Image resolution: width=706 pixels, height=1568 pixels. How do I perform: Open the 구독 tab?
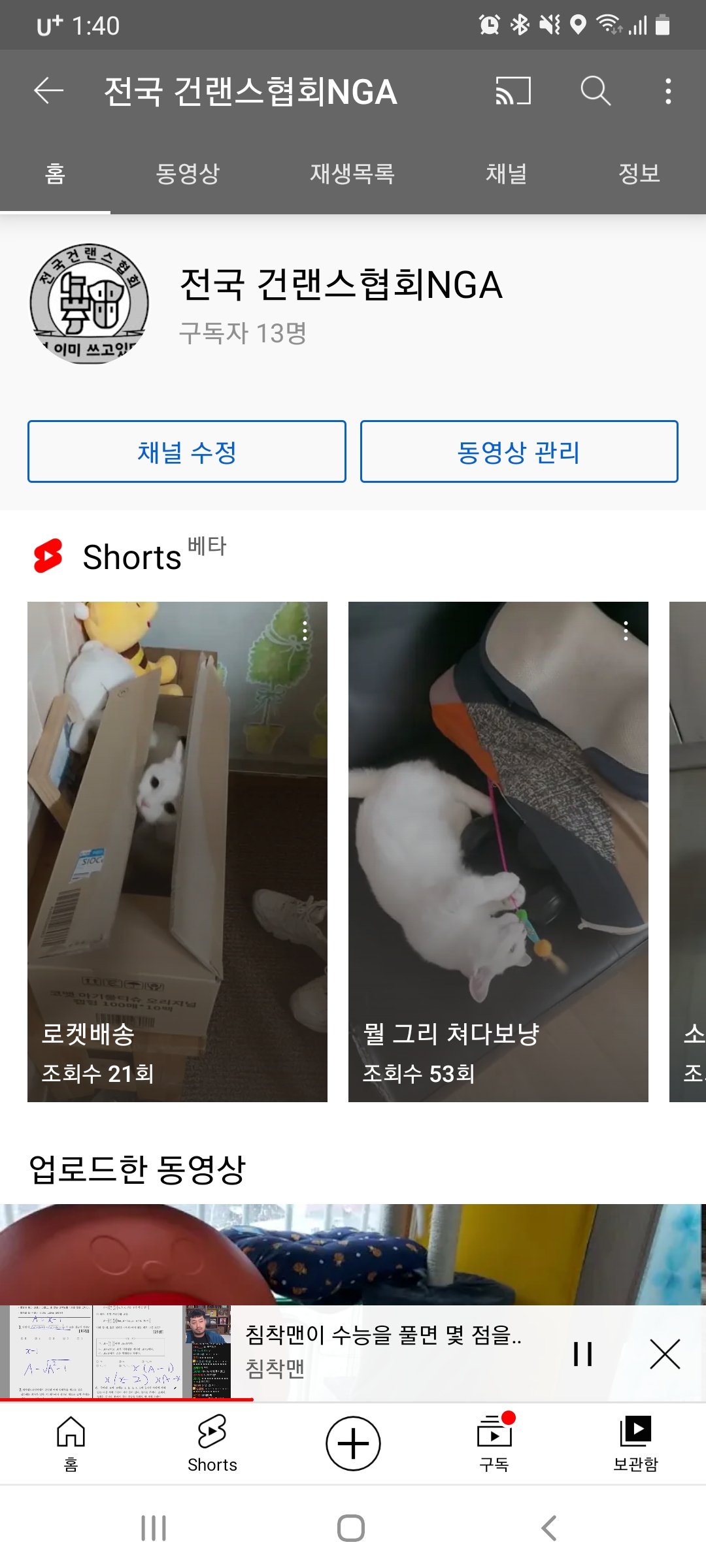494,1444
